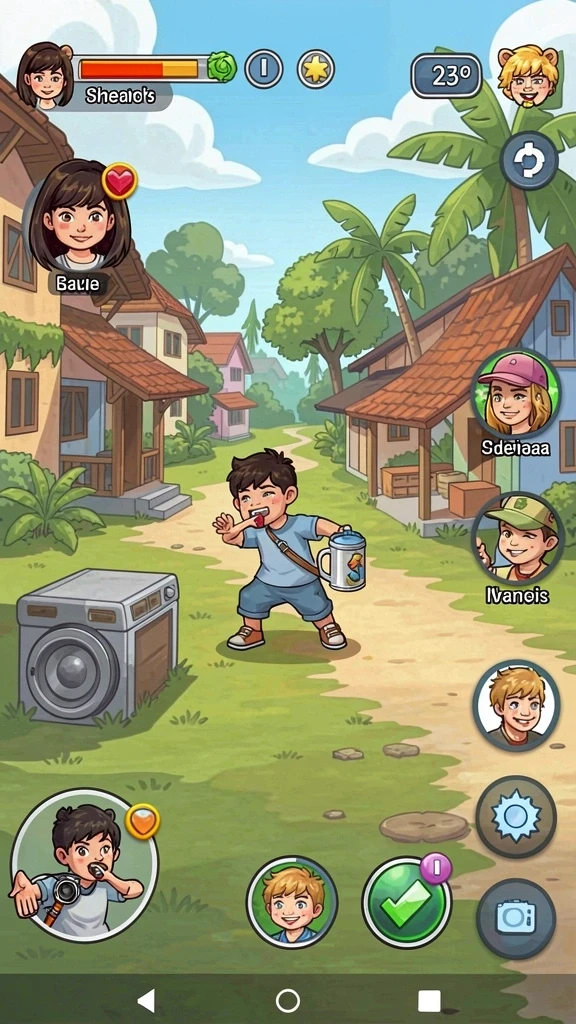
Task: Open the player profile avatar labeled Sheaiois
Action: (45, 74)
